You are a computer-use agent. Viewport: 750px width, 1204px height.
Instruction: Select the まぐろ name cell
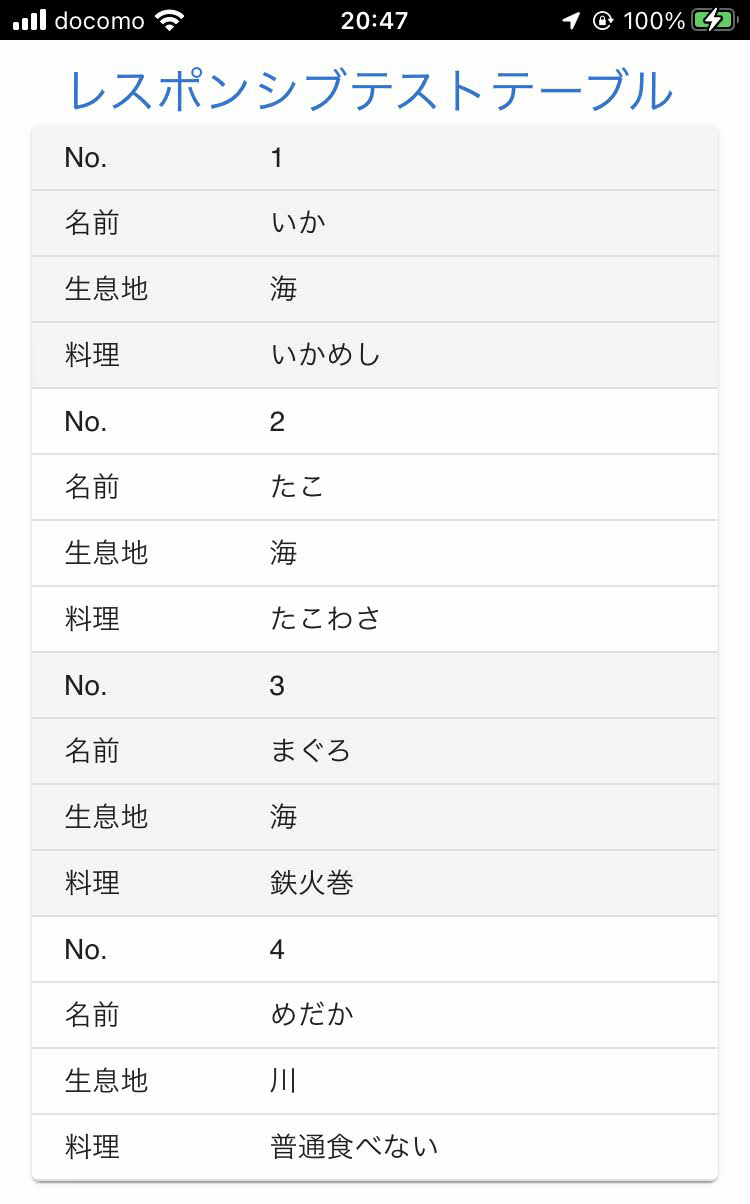310,751
